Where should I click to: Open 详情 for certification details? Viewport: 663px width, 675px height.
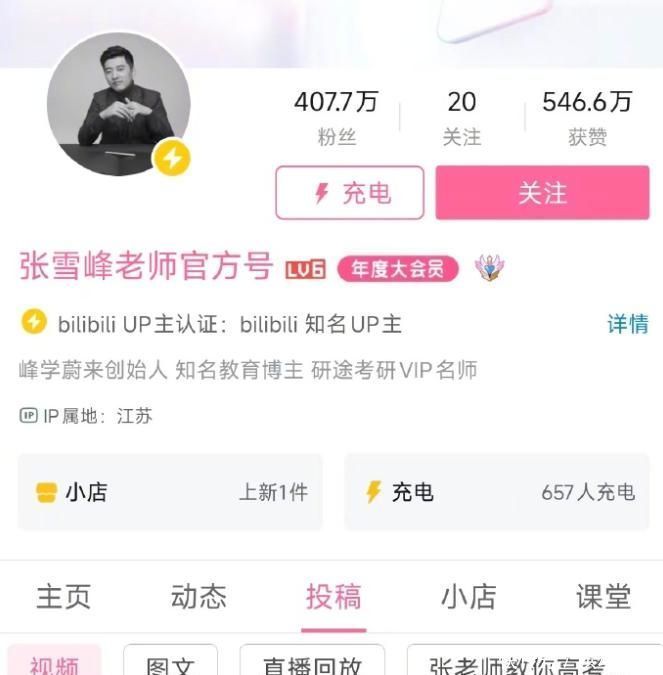(628, 323)
